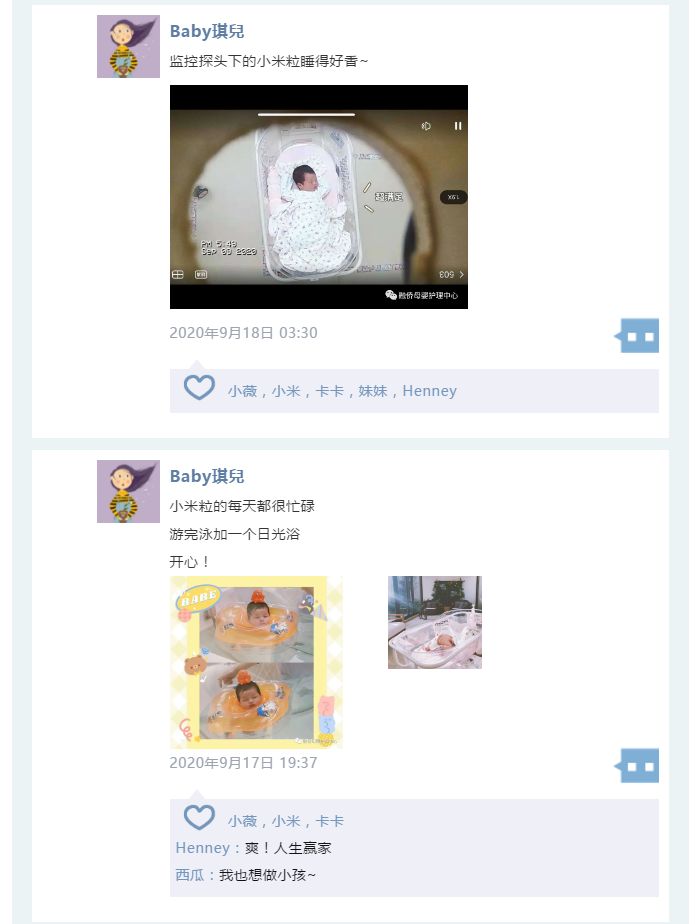Viewport: 699px width, 924px height.
Task: Like the swimming post via heart icon
Action: [199, 818]
